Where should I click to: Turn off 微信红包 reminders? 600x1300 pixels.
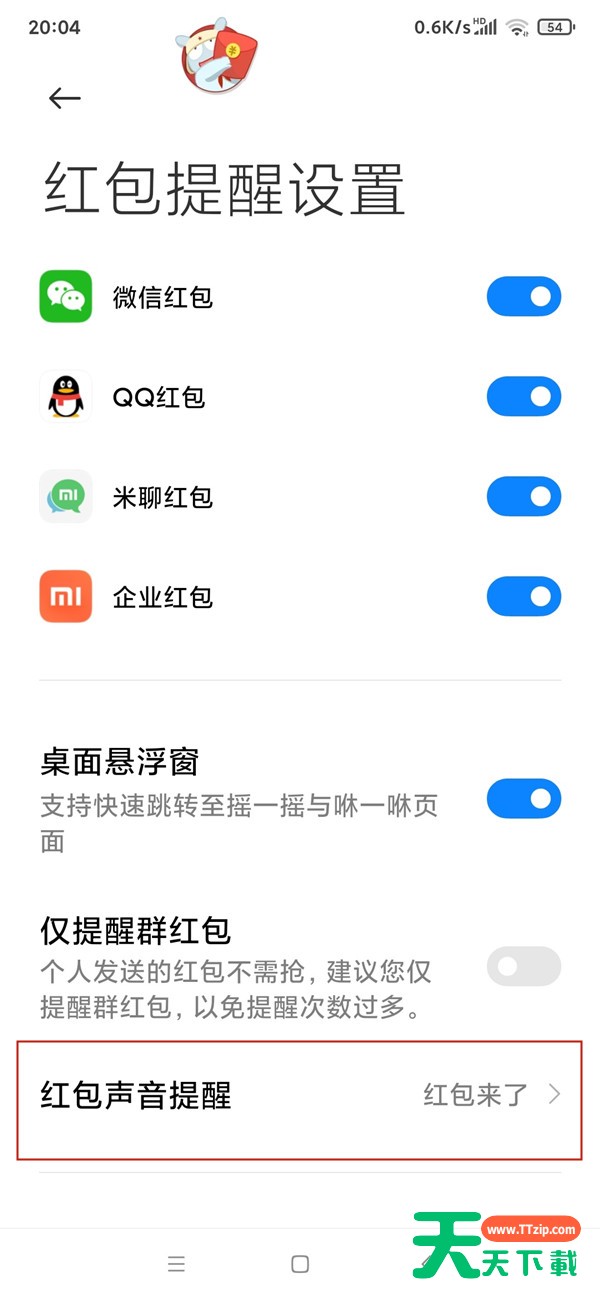523,297
